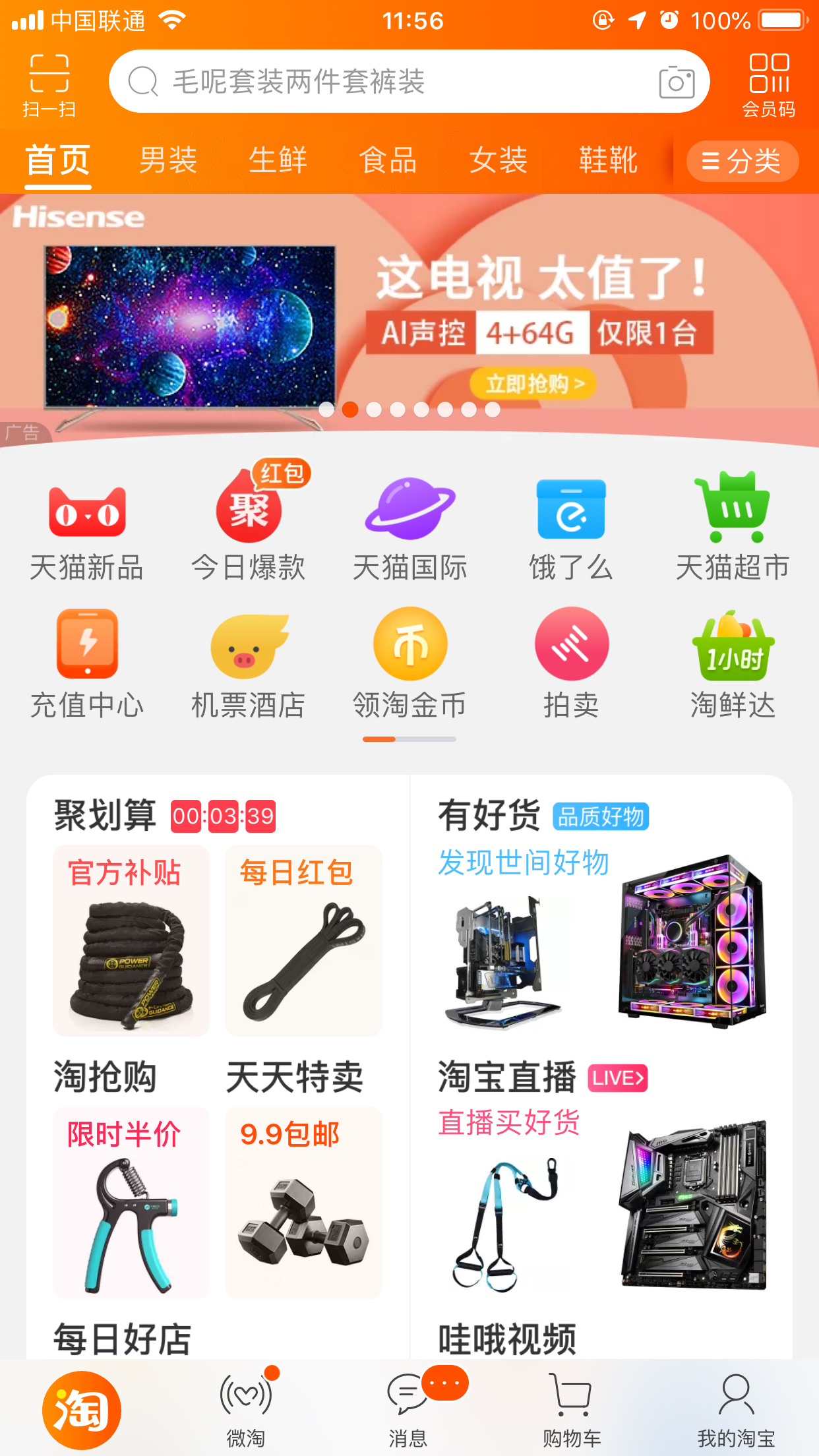Collect coins via 领淘金币
The height and width of the screenshot is (1456, 819).
(409, 666)
